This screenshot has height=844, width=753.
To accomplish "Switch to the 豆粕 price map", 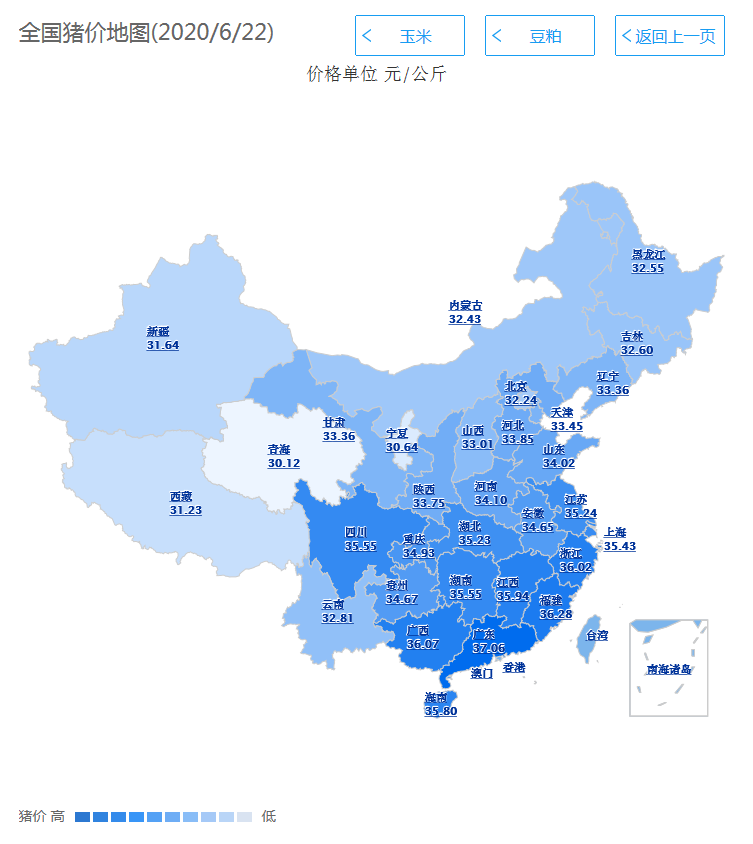I will pyautogui.click(x=539, y=36).
